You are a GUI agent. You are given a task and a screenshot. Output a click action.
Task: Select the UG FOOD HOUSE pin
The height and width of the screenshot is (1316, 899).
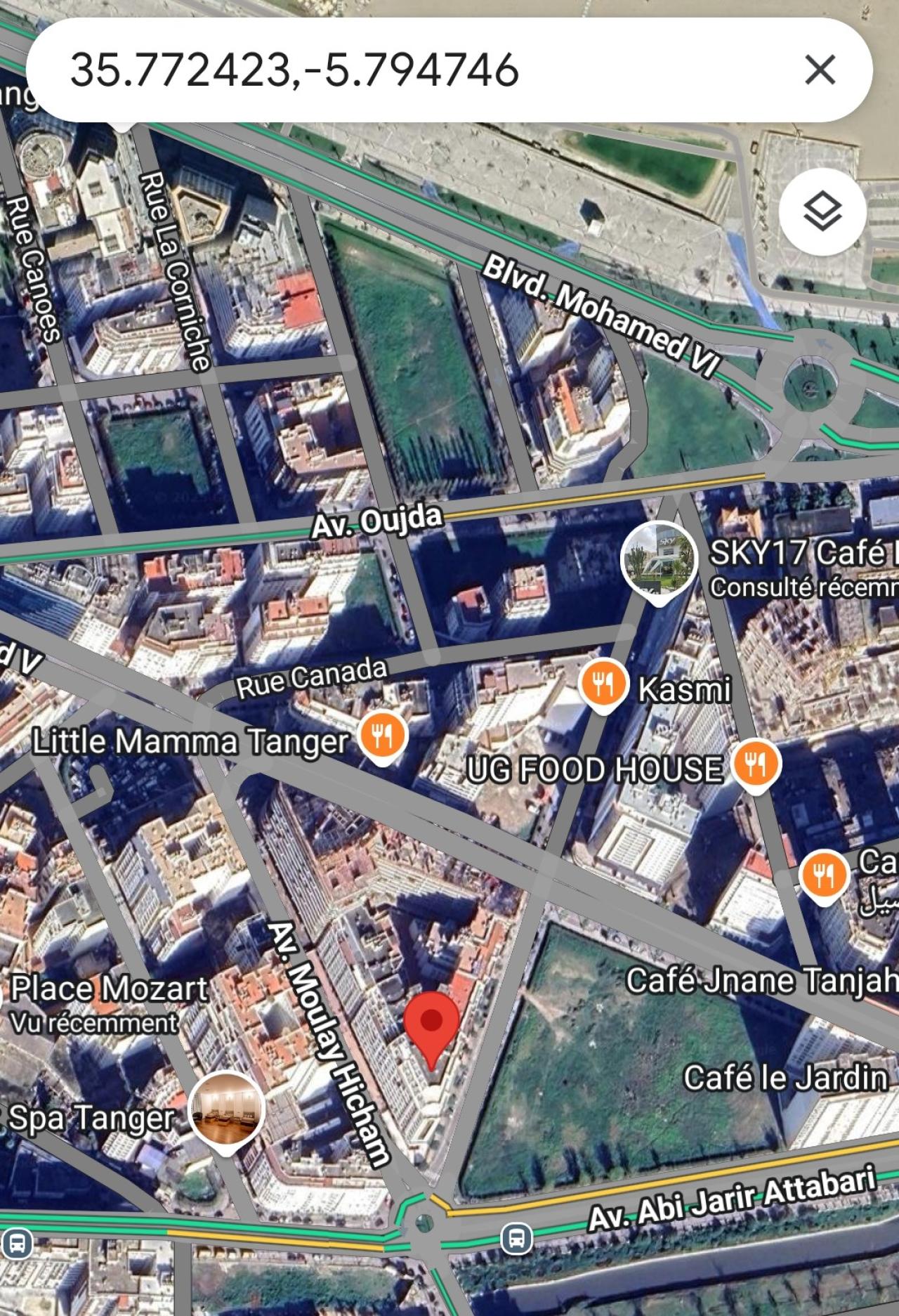click(x=756, y=764)
